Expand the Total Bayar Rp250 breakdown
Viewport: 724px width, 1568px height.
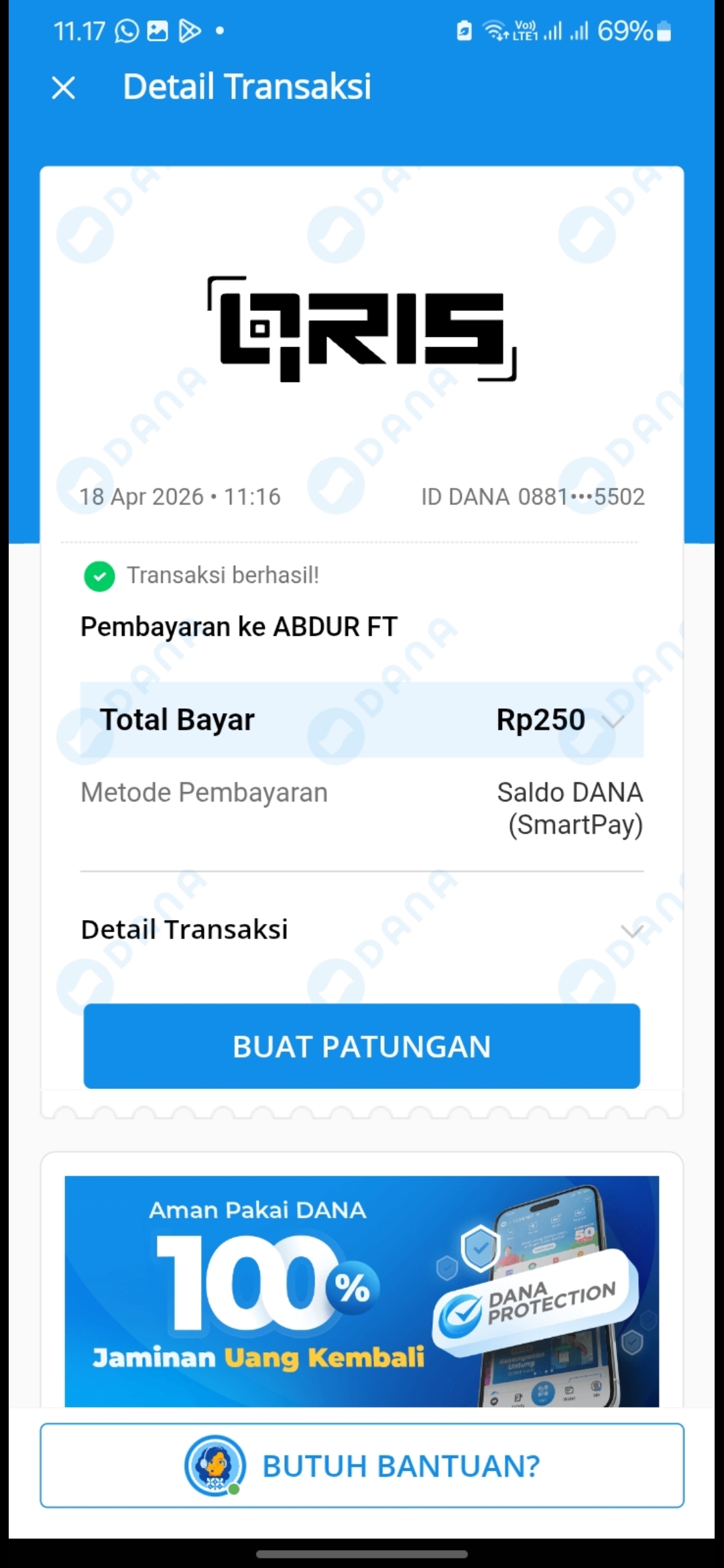(613, 720)
